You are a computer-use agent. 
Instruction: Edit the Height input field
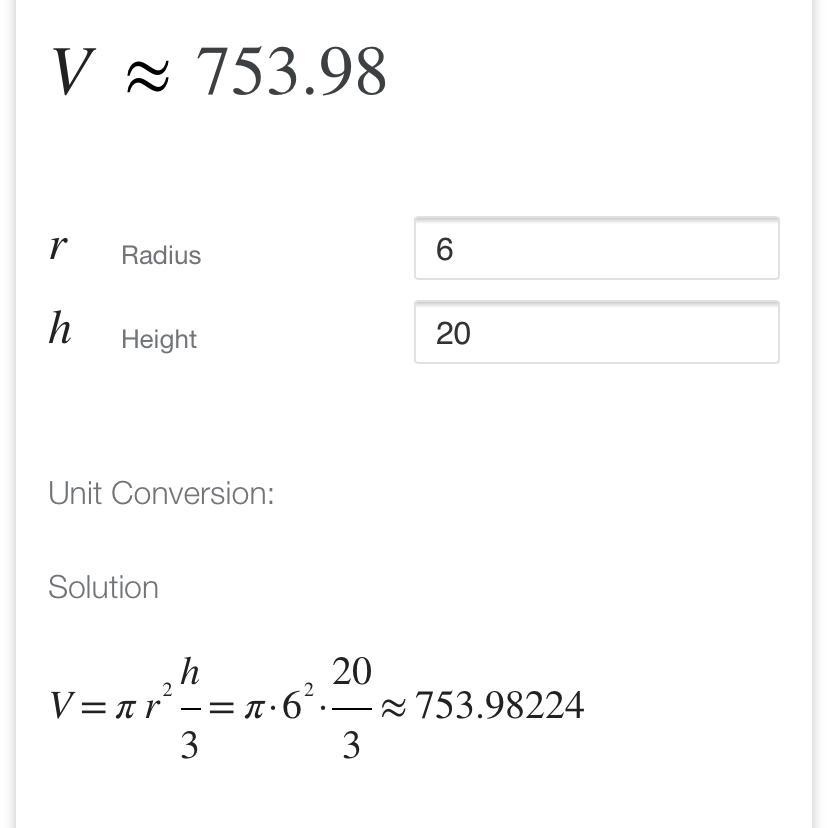[596, 333]
